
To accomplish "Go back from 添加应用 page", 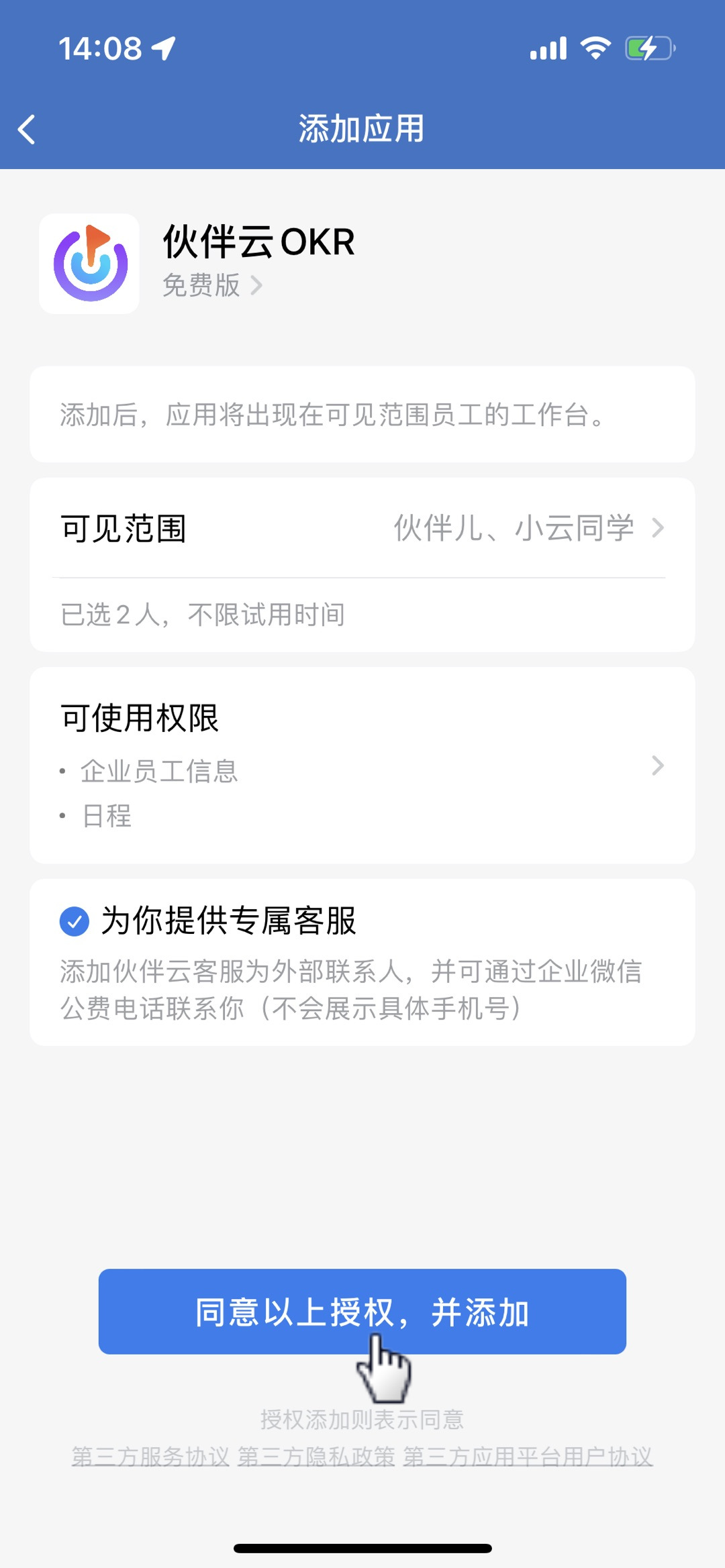I will point(27,129).
